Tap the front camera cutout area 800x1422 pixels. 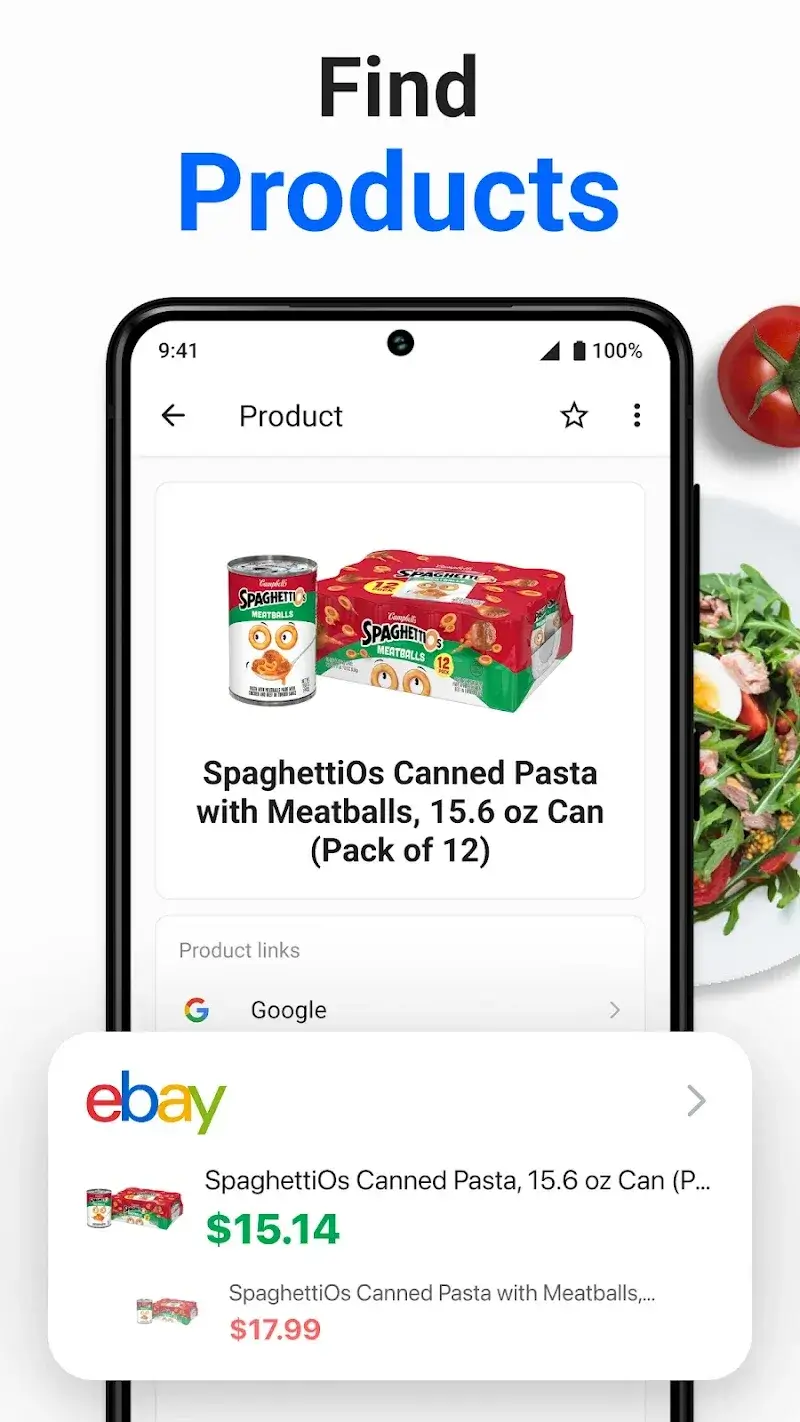point(399,343)
